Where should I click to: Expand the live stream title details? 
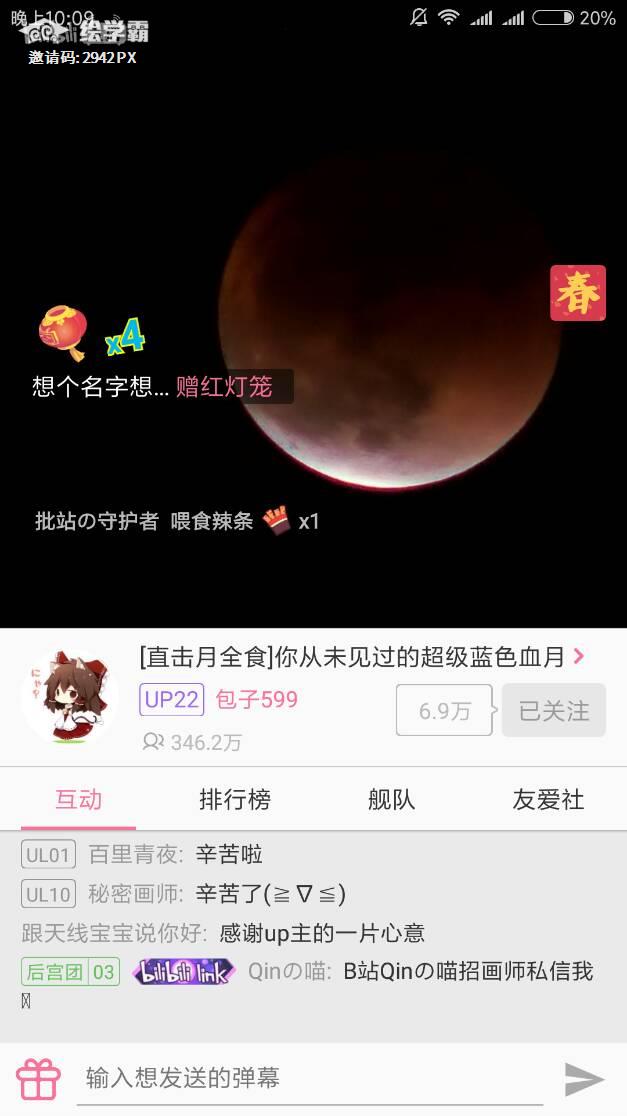click(x=578, y=657)
